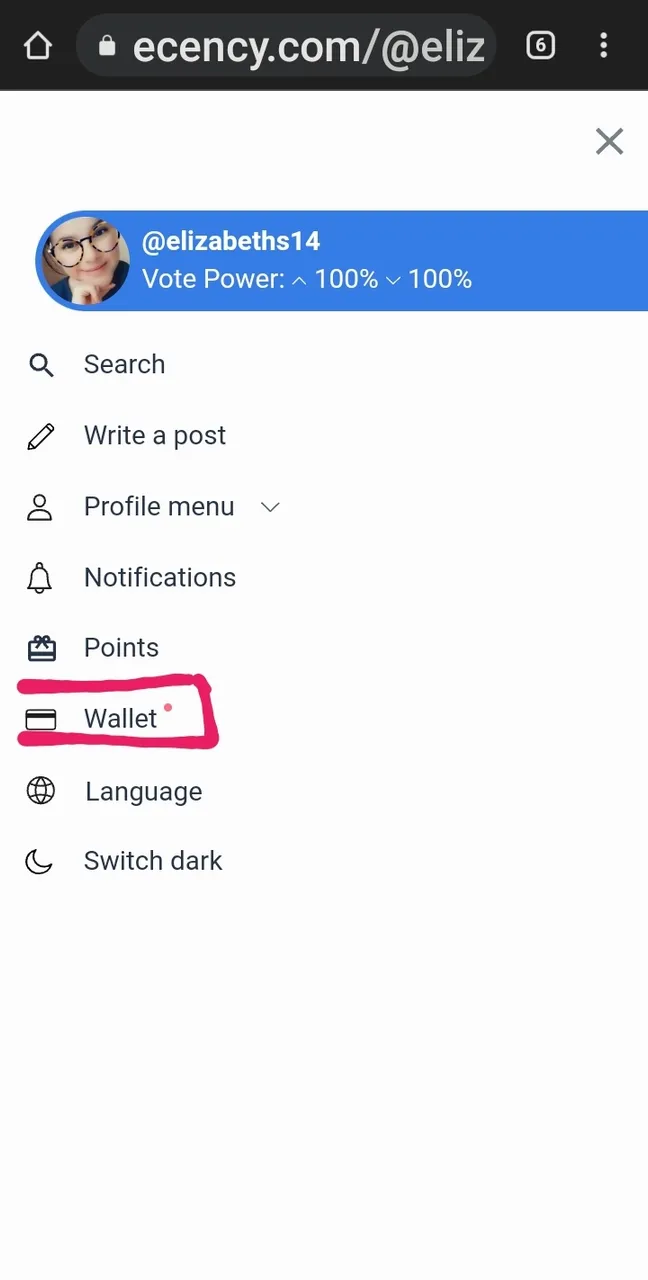The height and width of the screenshot is (1280, 648).
Task: Tap the ecency.com address bar
Action: (287, 45)
